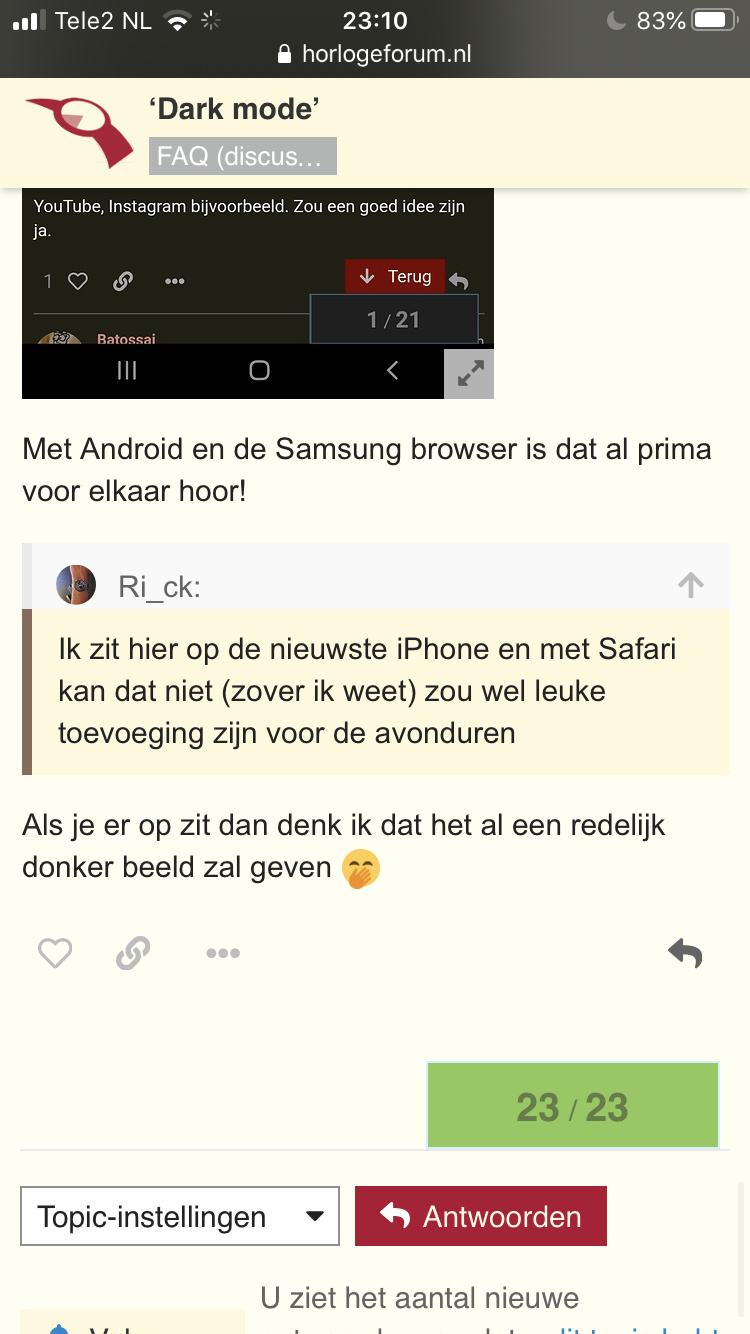Like this post with the heart icon
The height and width of the screenshot is (1334, 750).
(55, 953)
